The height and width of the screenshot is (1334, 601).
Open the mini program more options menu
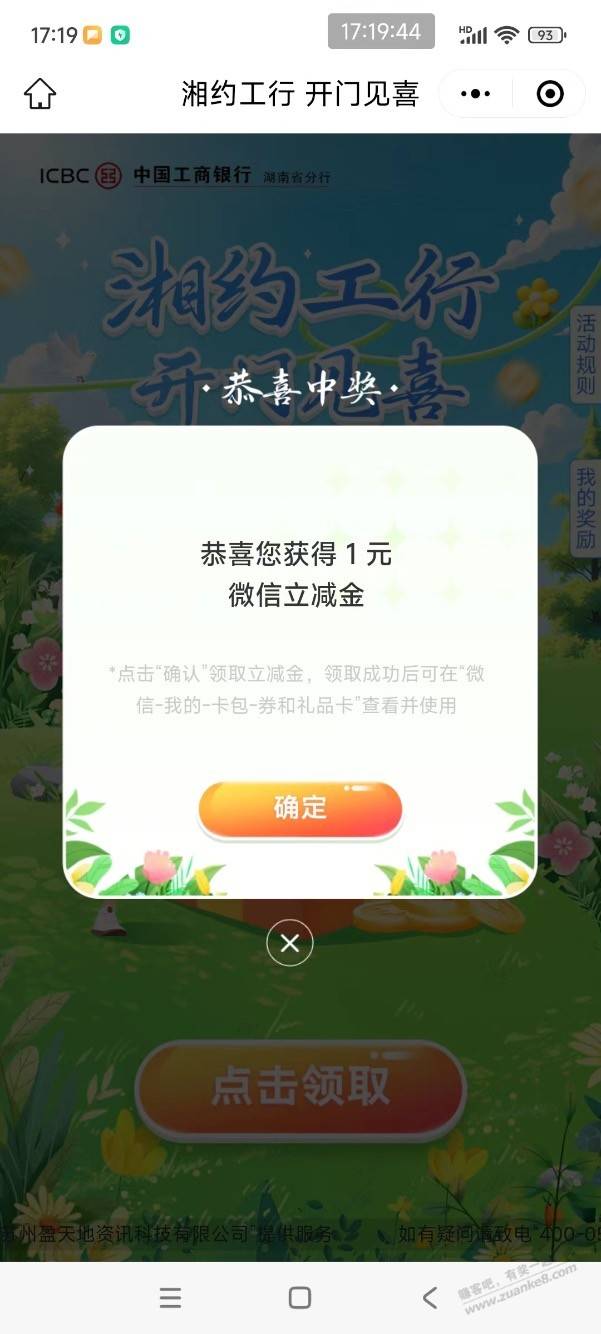pyautogui.click(x=475, y=94)
